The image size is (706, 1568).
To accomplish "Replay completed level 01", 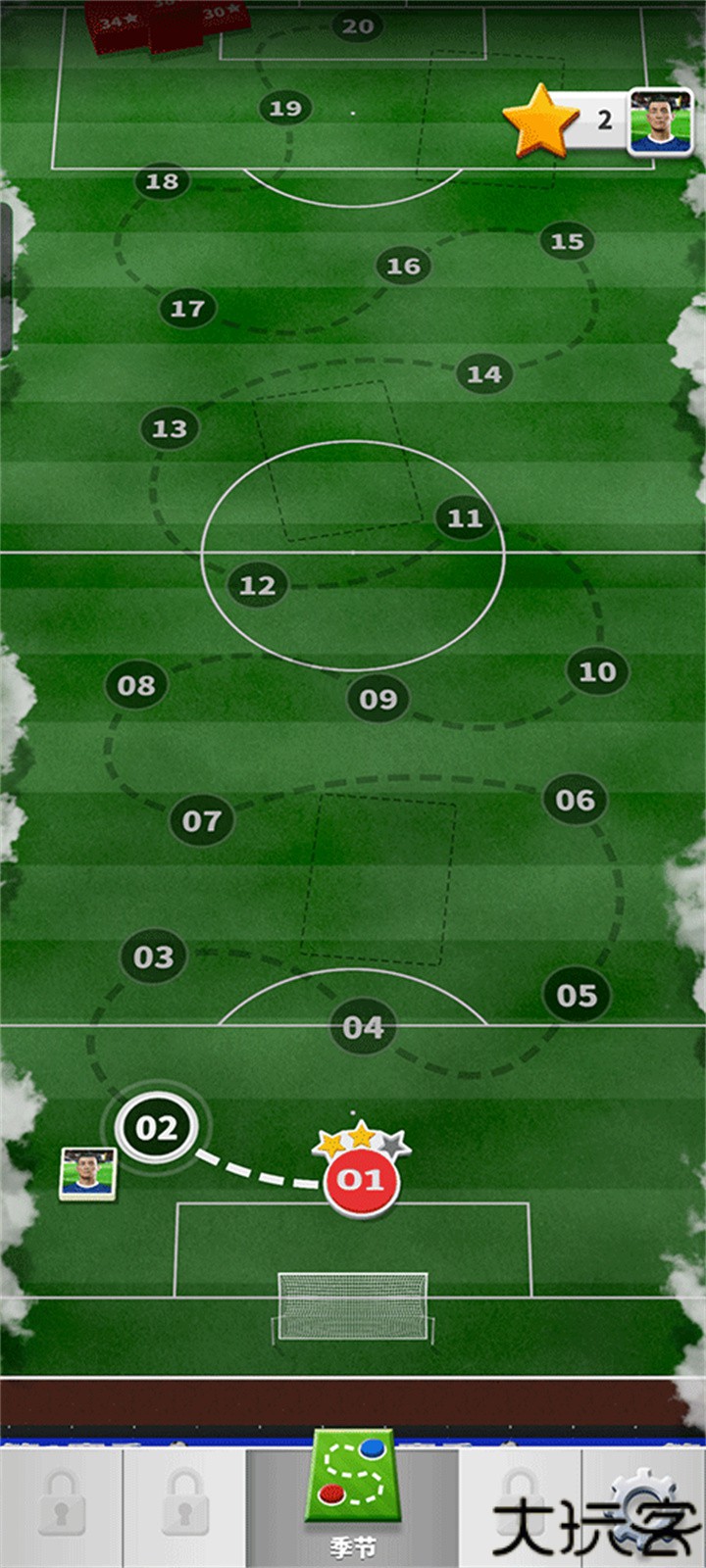I will [361, 1180].
